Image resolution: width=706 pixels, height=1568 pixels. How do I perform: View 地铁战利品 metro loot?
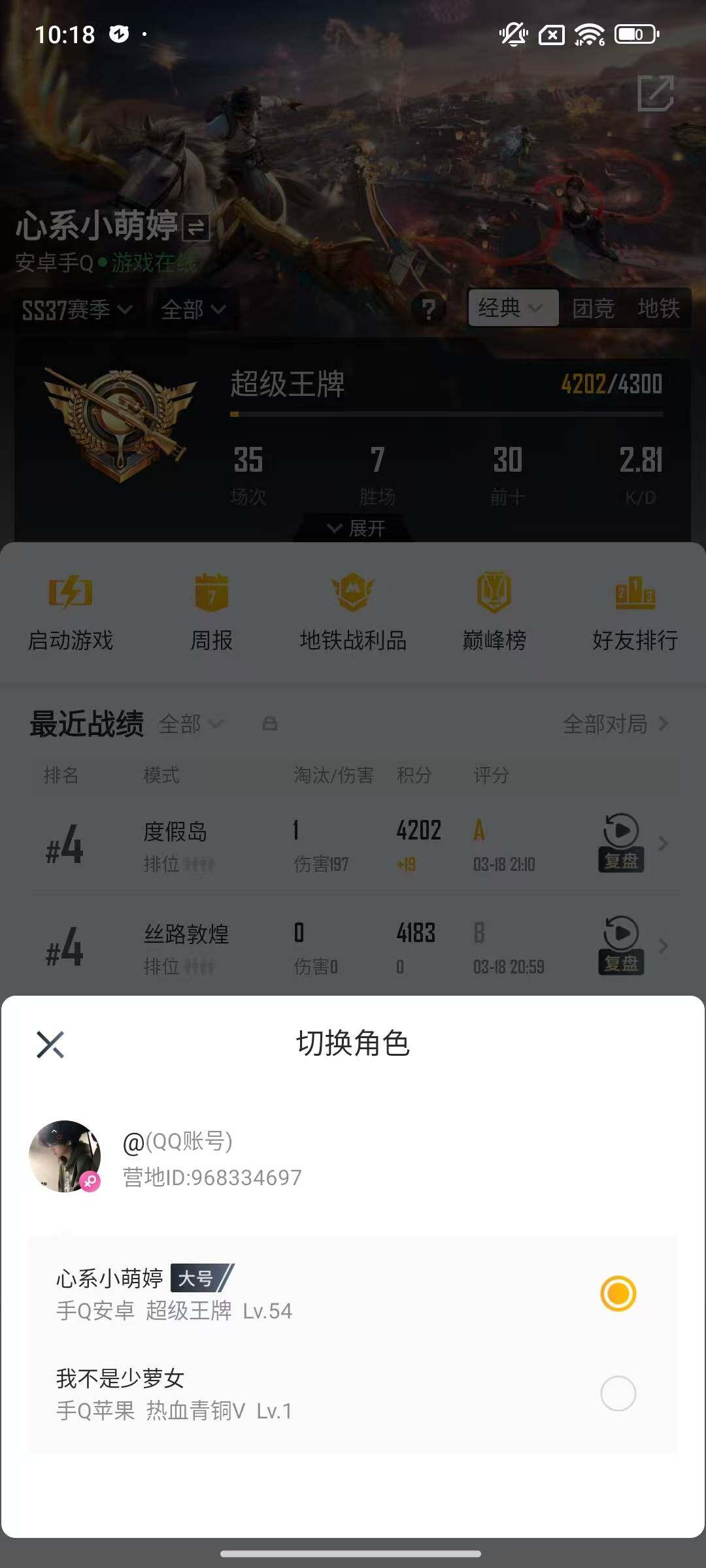pos(352,611)
